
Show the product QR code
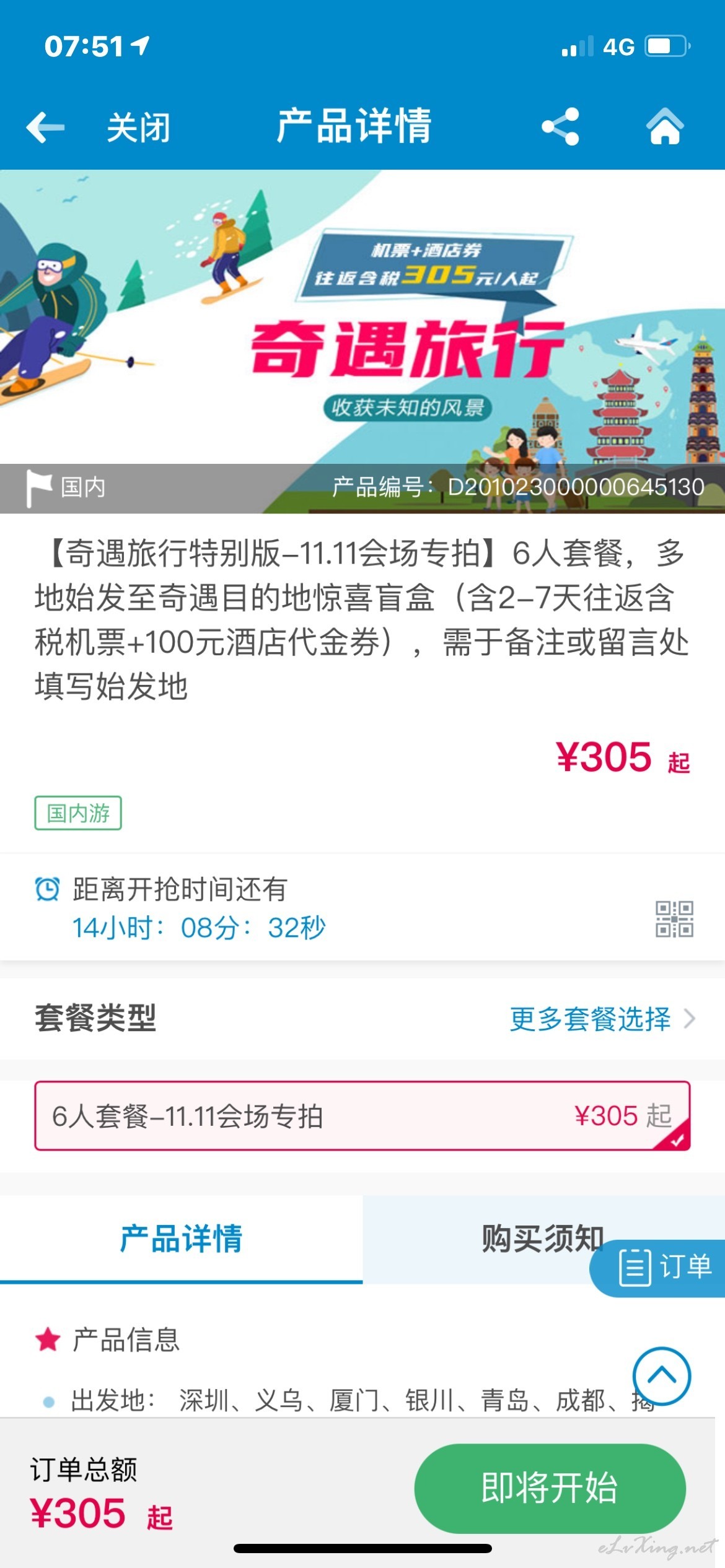click(x=675, y=919)
